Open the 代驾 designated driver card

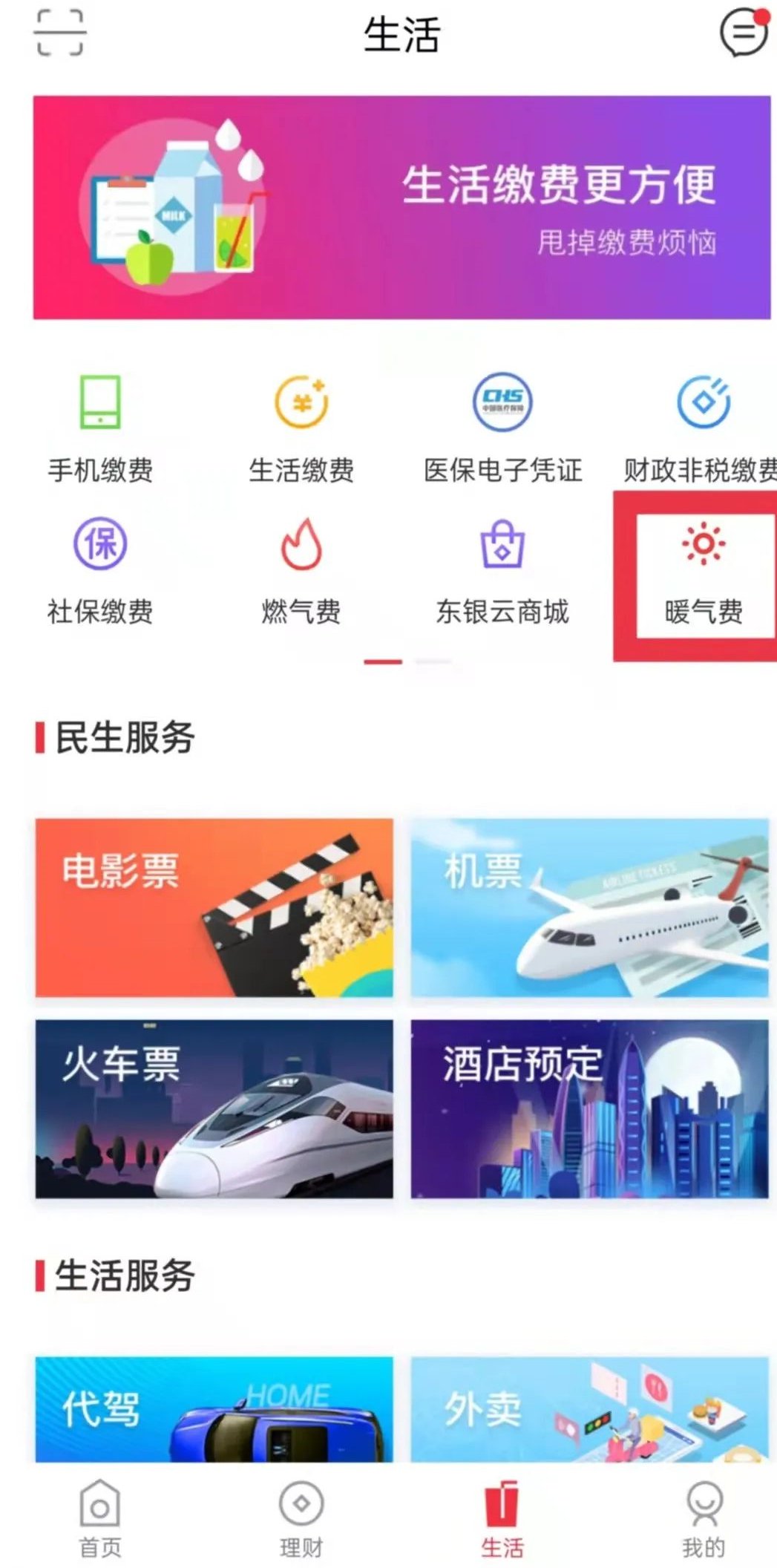click(x=214, y=1408)
